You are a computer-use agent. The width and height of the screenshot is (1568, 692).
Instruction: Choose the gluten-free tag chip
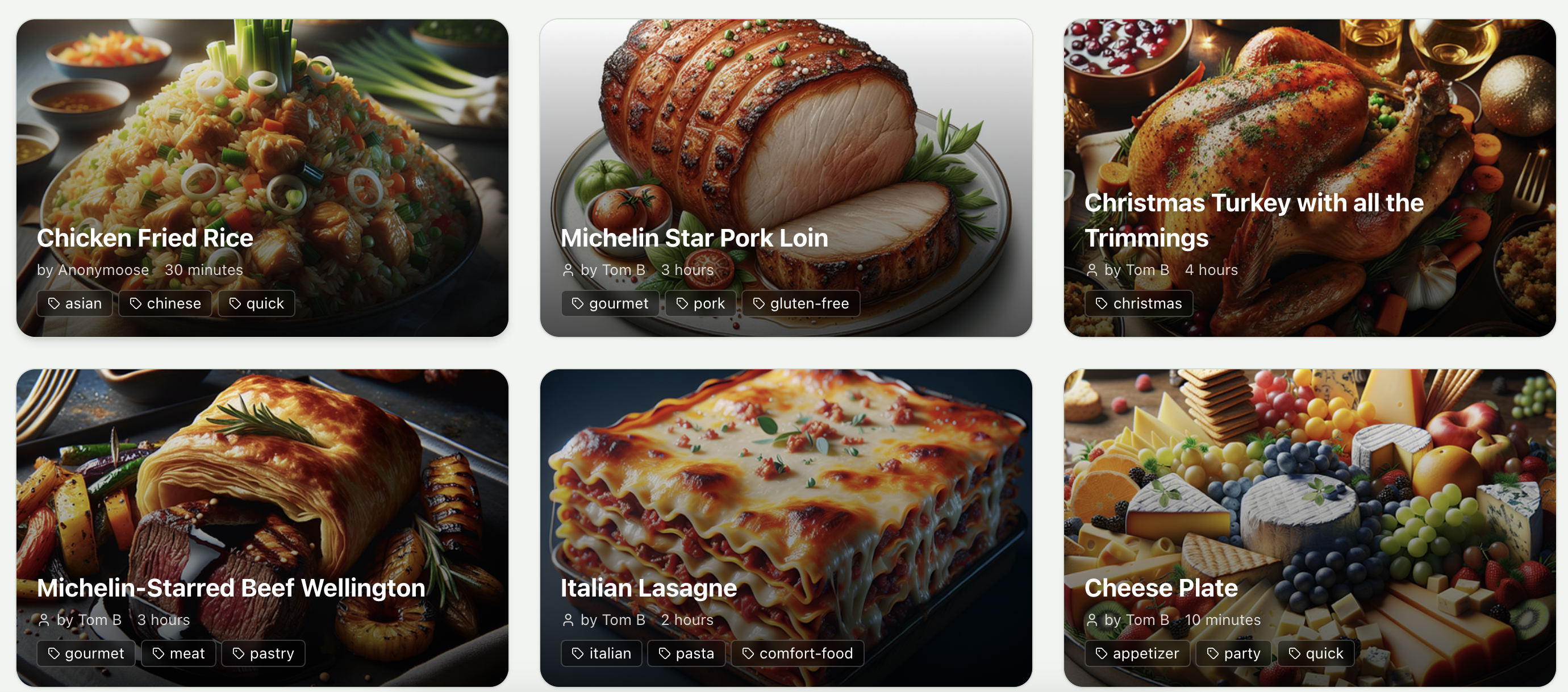(800, 303)
